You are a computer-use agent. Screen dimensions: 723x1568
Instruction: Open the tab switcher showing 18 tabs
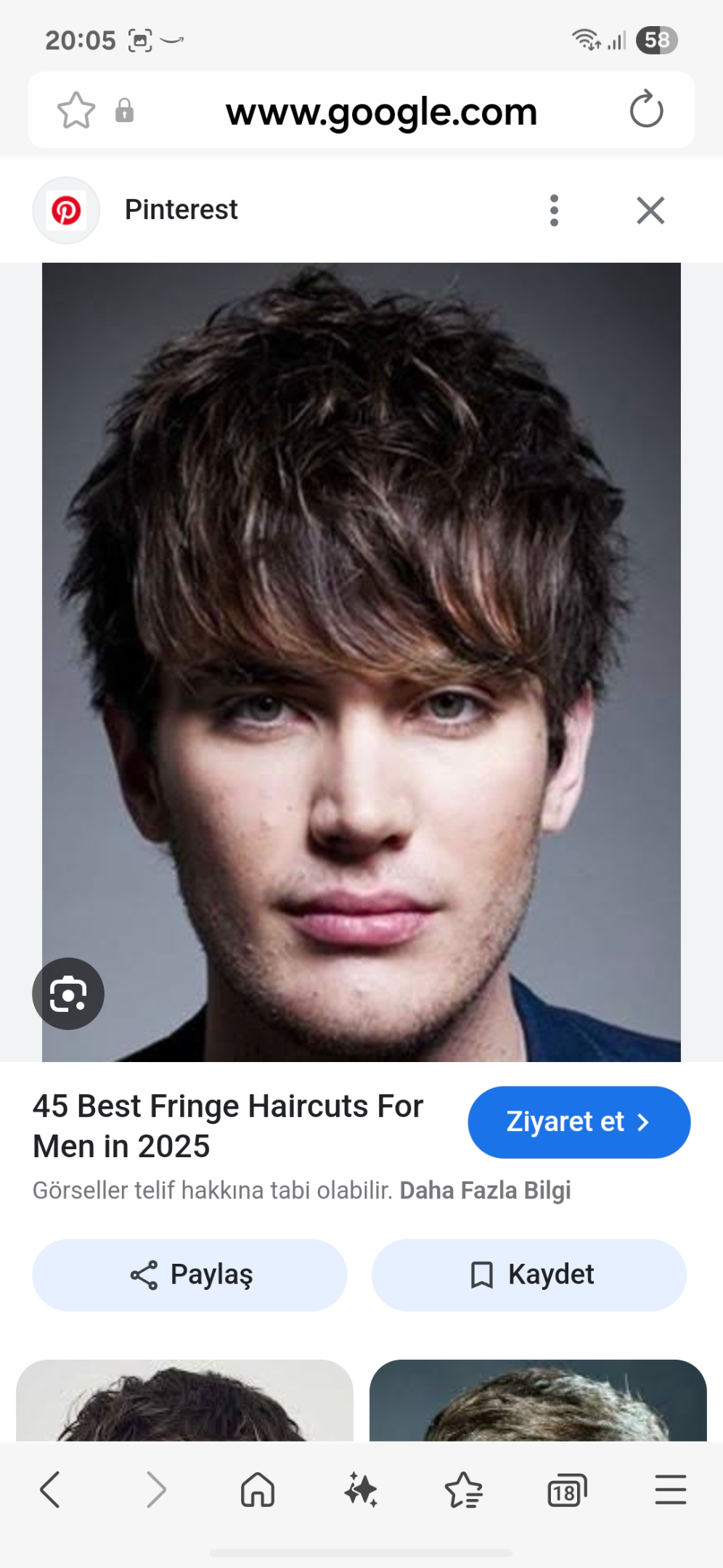tap(567, 1490)
